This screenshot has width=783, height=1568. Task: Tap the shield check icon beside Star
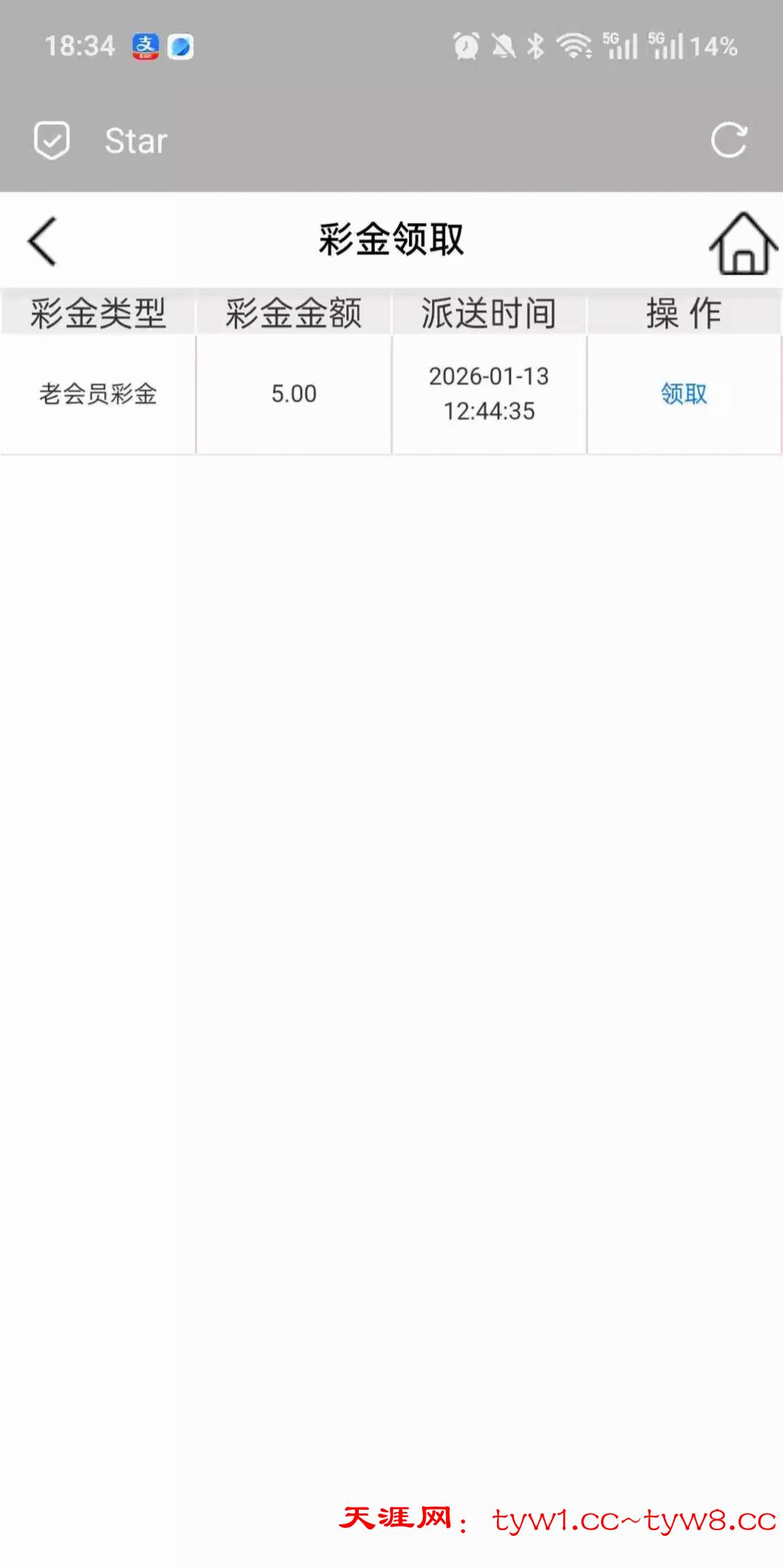point(52,140)
